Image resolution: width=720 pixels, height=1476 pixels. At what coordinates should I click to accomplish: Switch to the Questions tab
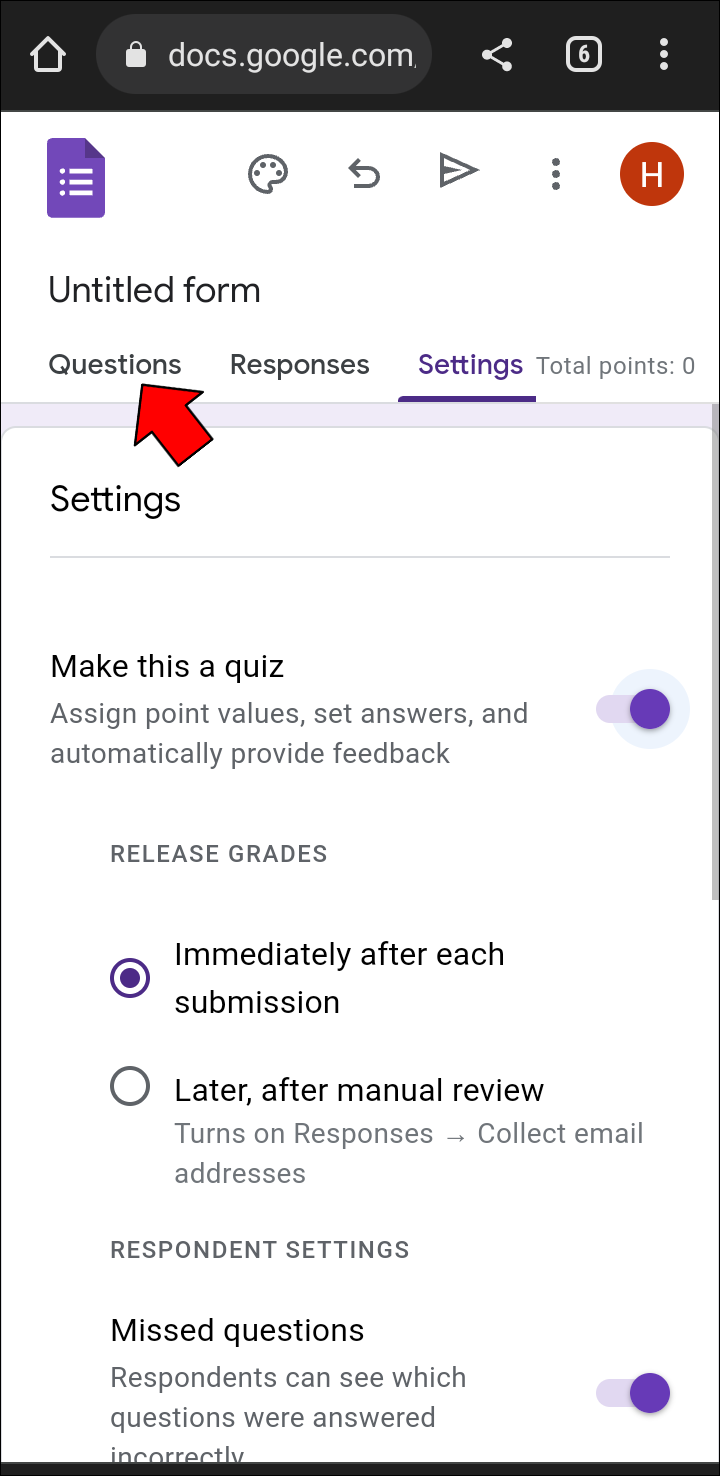[x=115, y=365]
